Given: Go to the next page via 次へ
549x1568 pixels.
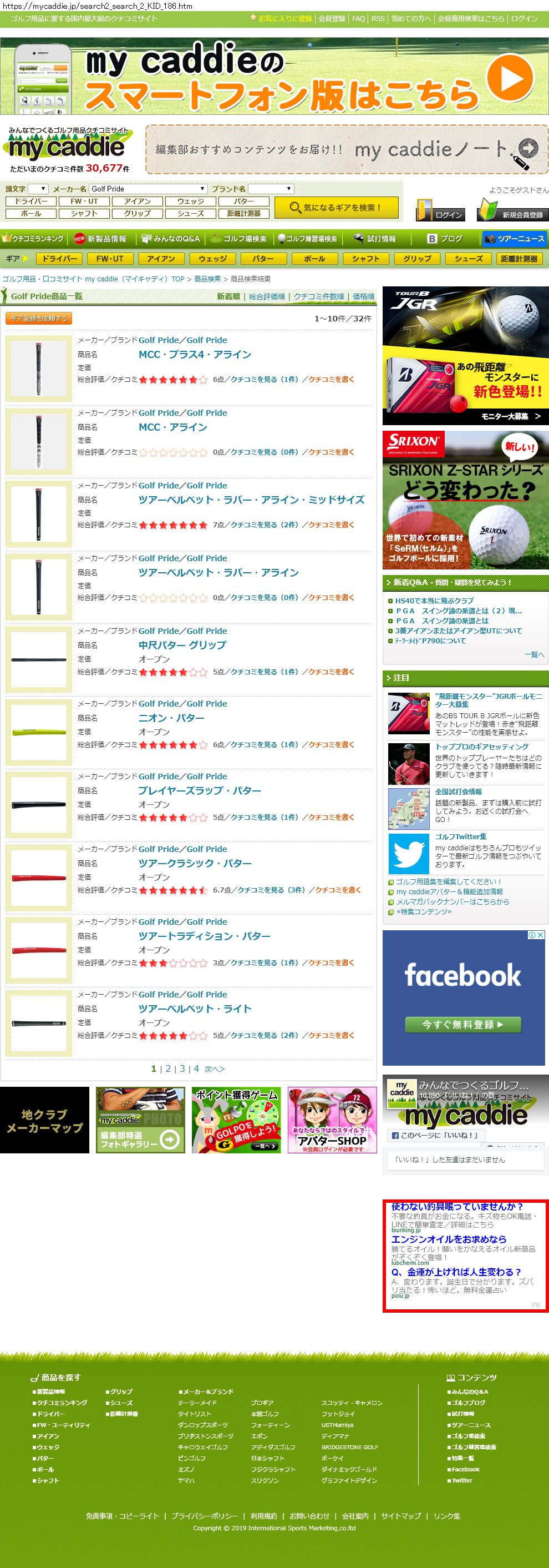Looking at the screenshot, I should (x=214, y=1069).
